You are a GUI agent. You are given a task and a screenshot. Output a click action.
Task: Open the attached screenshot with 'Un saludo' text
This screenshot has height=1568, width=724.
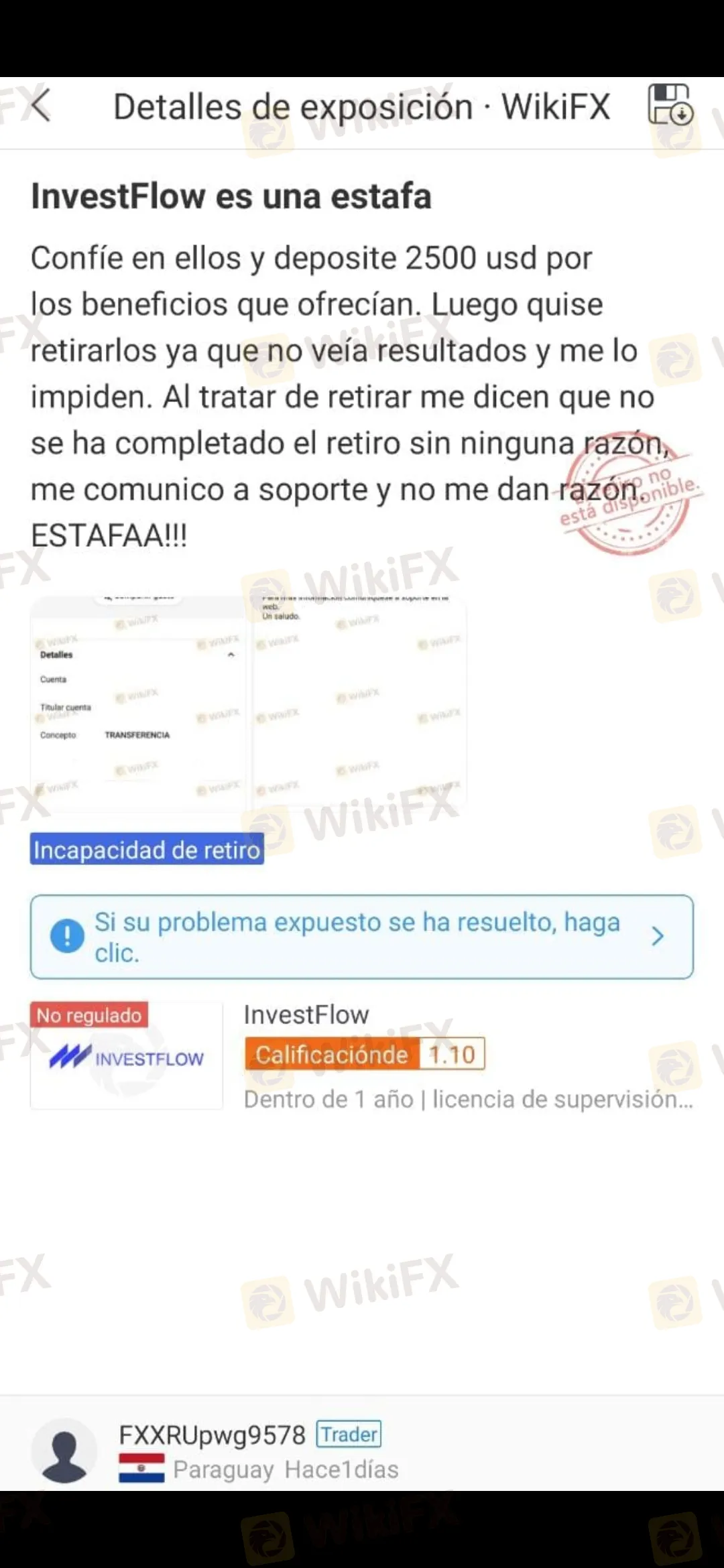(x=359, y=700)
